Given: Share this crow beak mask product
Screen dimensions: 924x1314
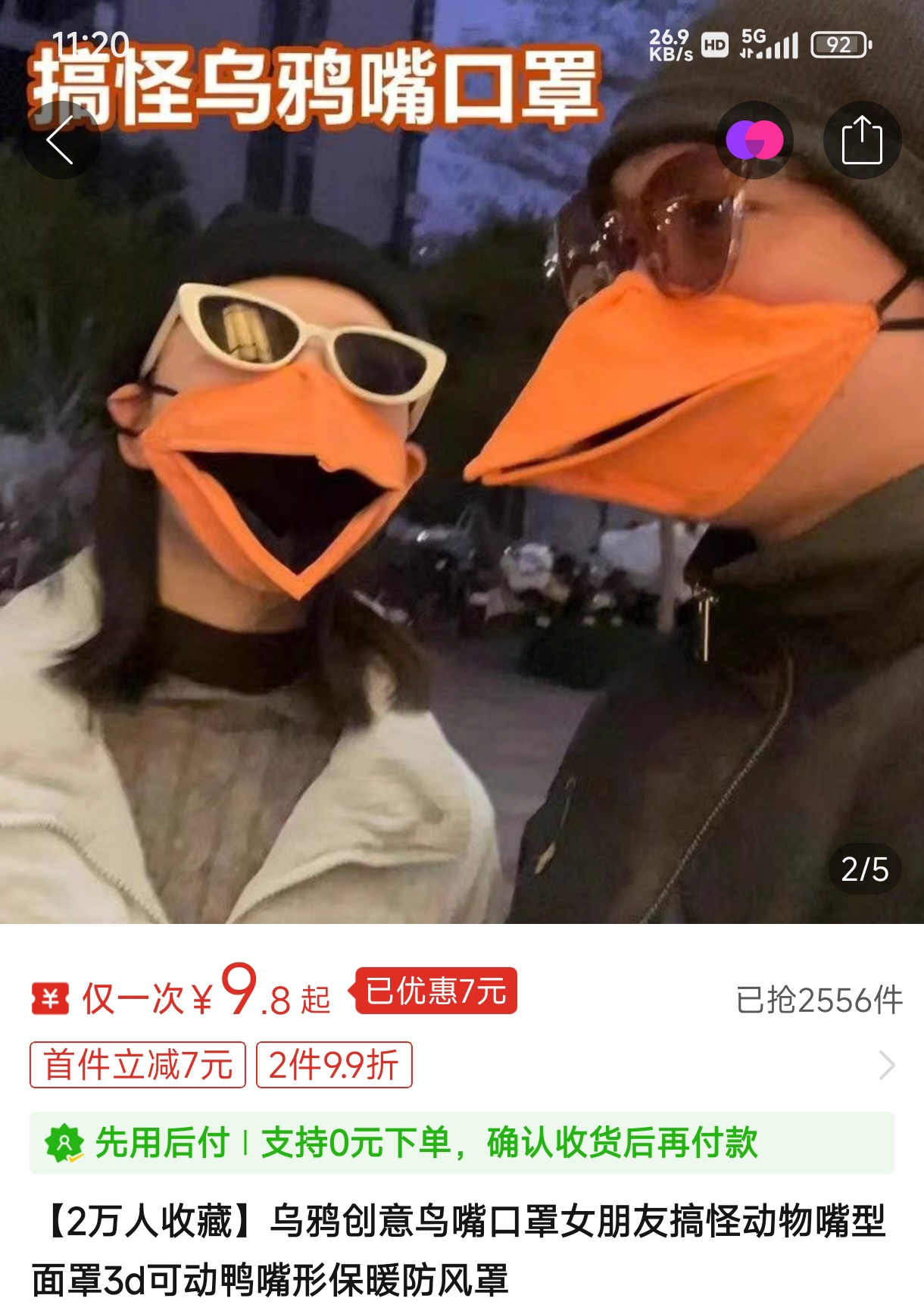Looking at the screenshot, I should (x=862, y=140).
